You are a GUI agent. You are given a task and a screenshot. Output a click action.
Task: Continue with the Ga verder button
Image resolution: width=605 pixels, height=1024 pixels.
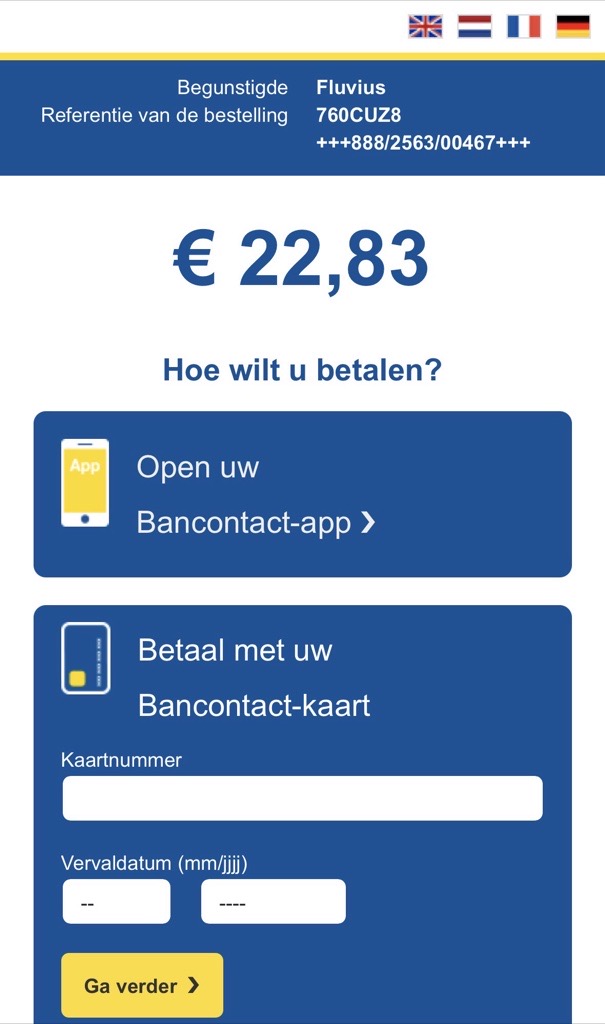tap(142, 985)
